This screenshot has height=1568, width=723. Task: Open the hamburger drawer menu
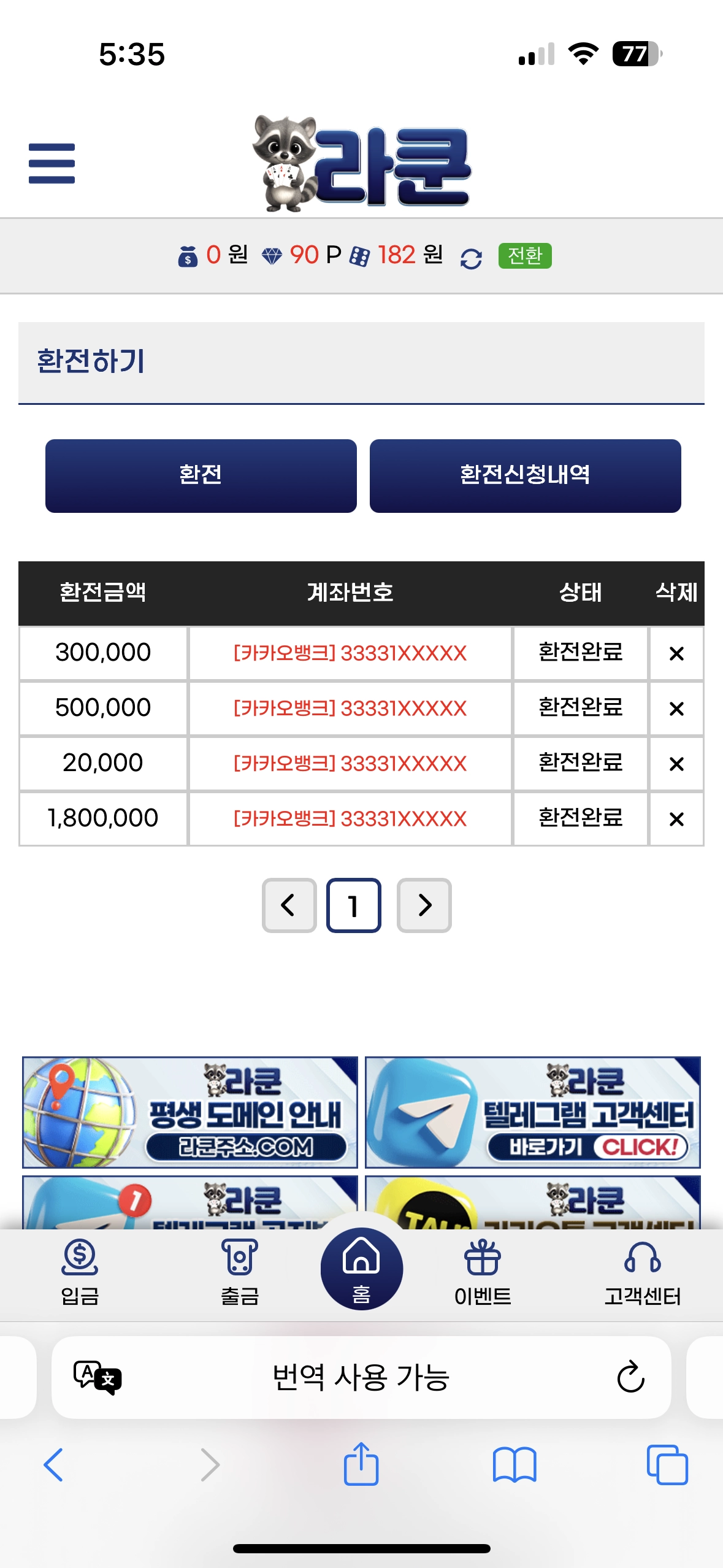click(x=52, y=163)
